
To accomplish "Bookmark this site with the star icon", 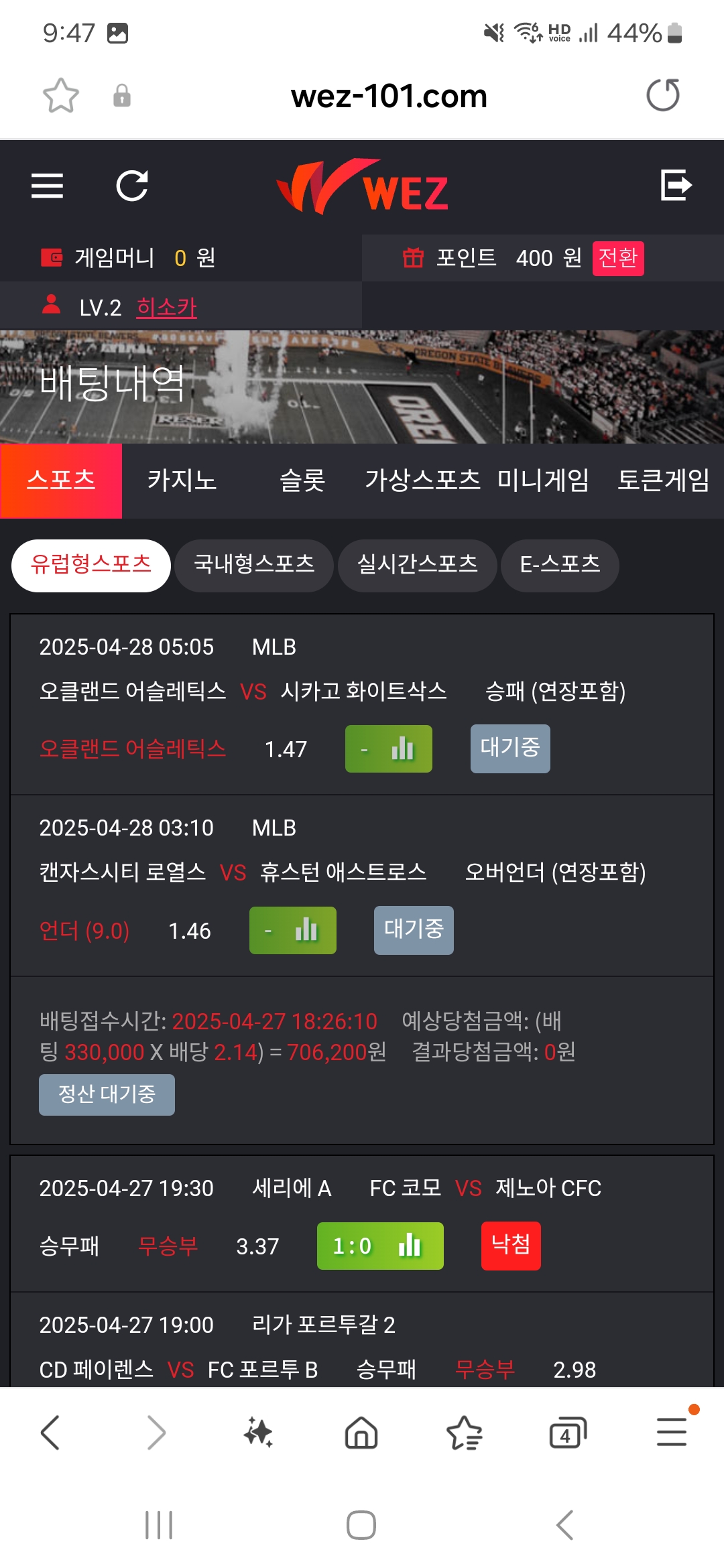I will point(61,95).
